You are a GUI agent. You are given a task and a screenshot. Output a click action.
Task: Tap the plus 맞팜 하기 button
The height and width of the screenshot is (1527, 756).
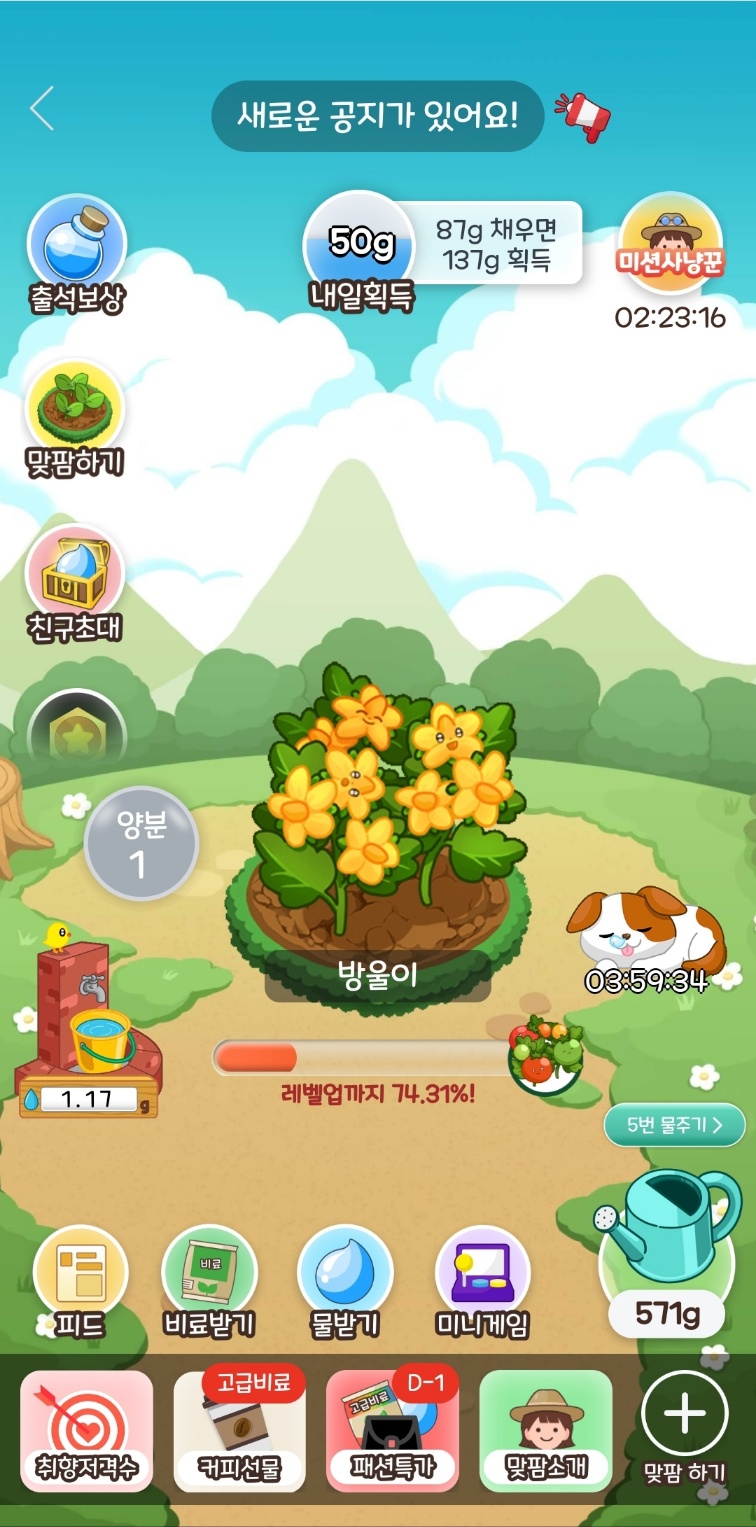[685, 1415]
